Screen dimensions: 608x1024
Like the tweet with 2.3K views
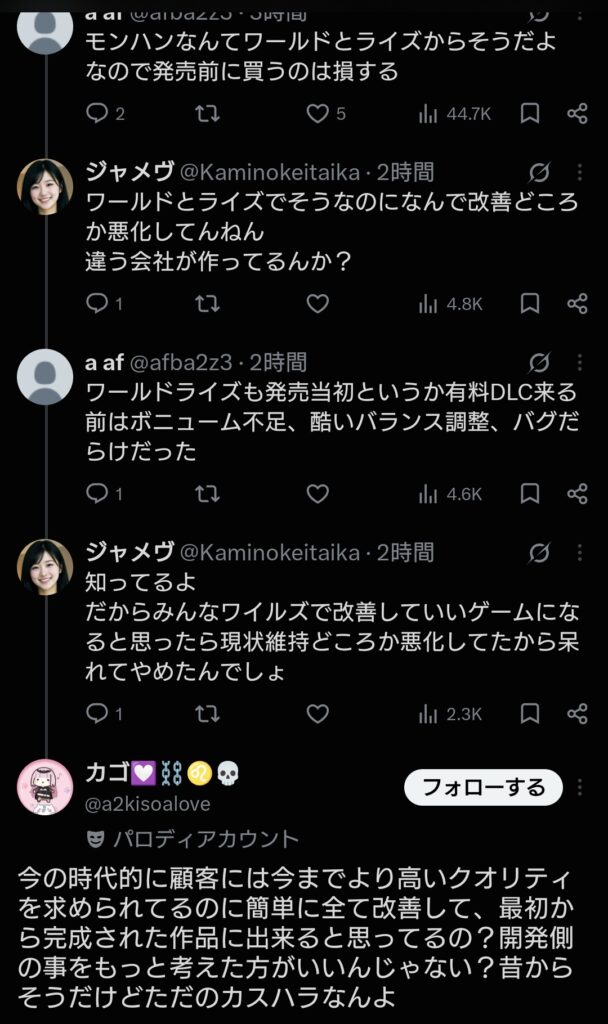click(317, 714)
